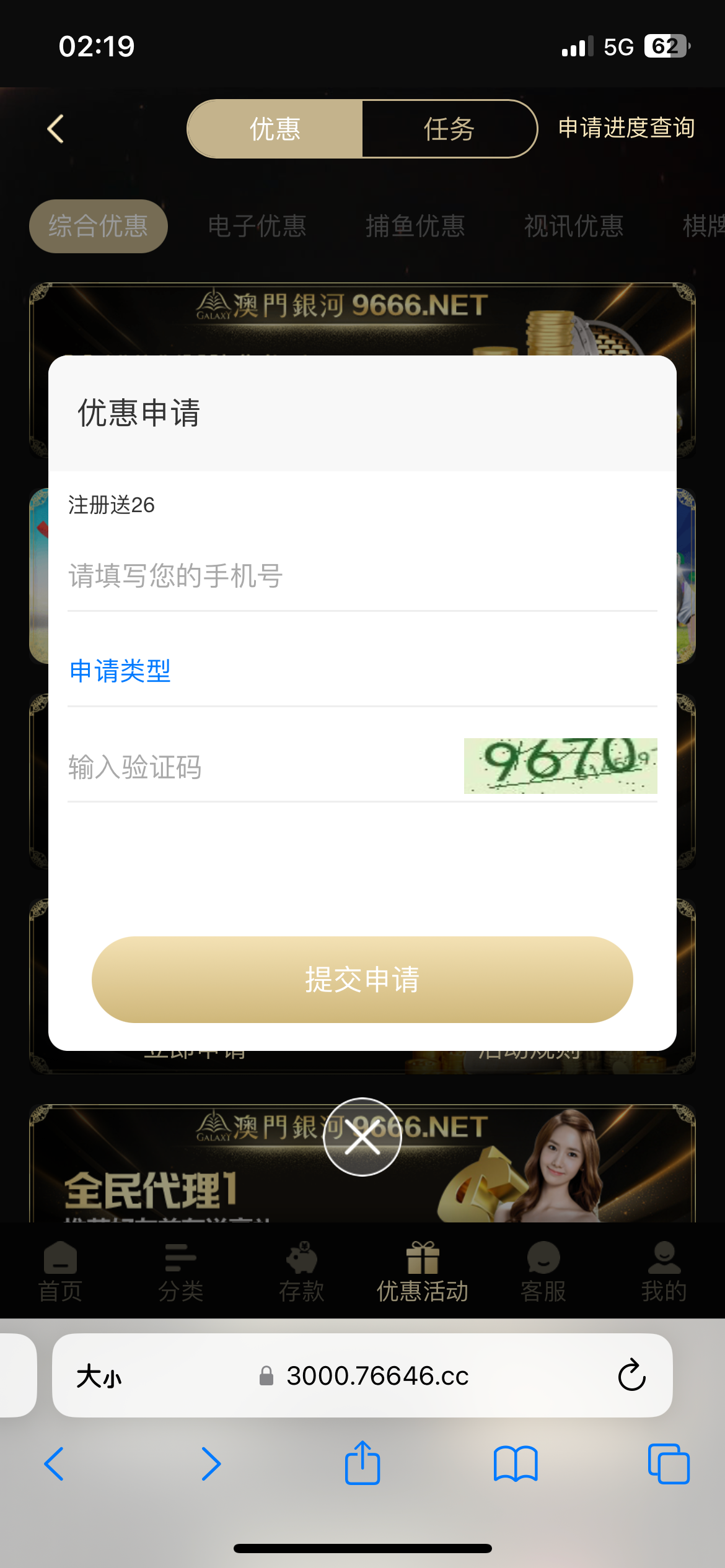Open 申请进度查询
The image size is (725, 1568).
pos(626,128)
